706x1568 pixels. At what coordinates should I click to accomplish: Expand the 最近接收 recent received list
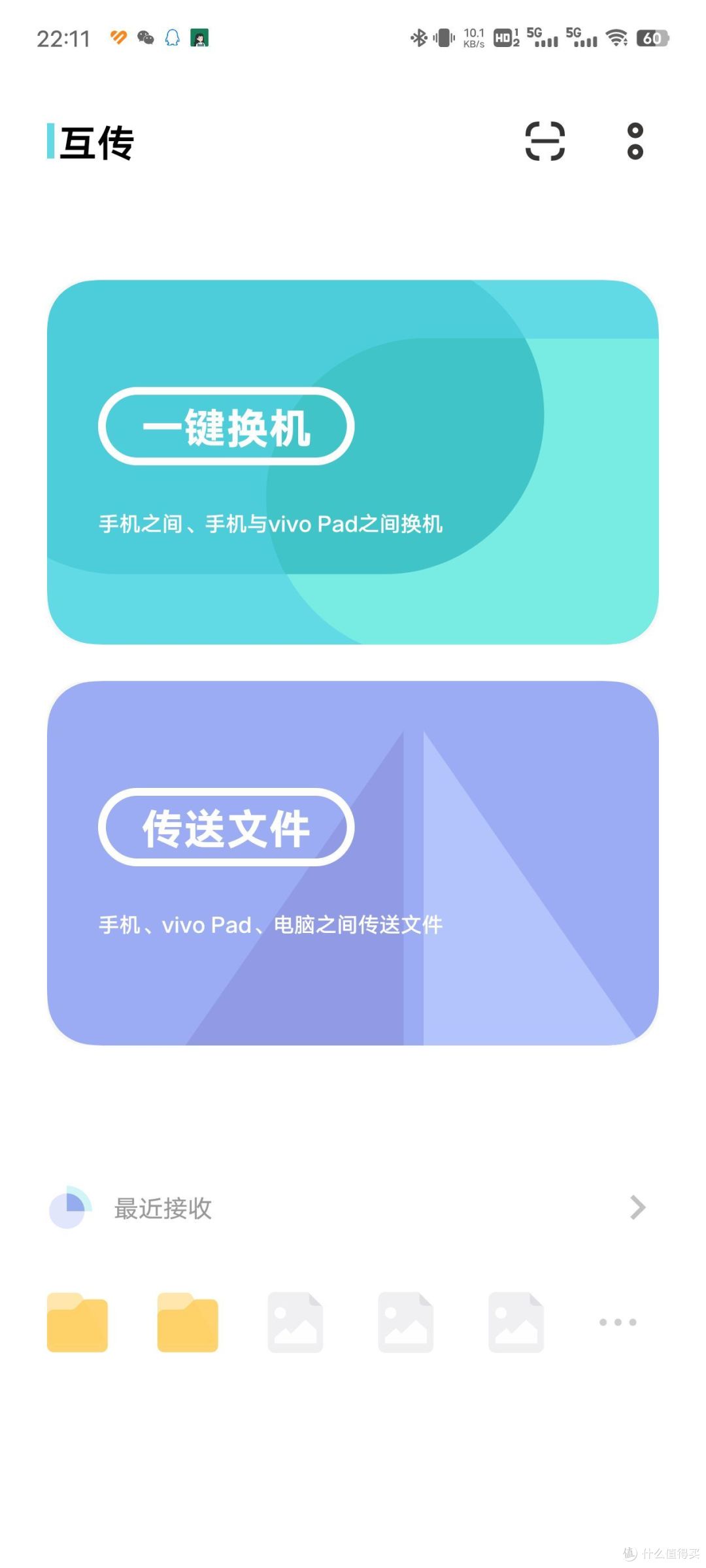(x=637, y=1207)
